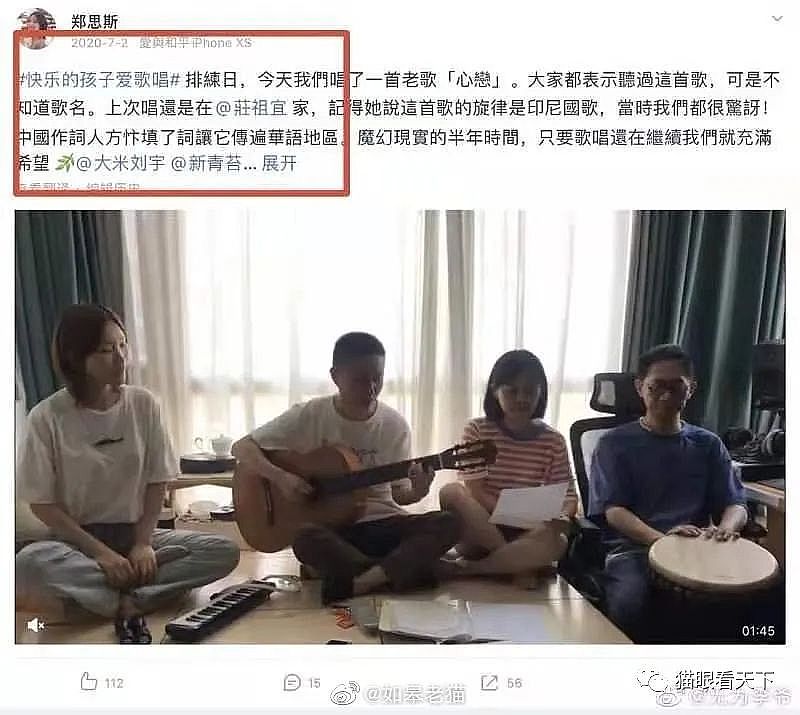Image resolution: width=800 pixels, height=715 pixels.
Task: Play the rehearsal video
Action: coord(399,426)
